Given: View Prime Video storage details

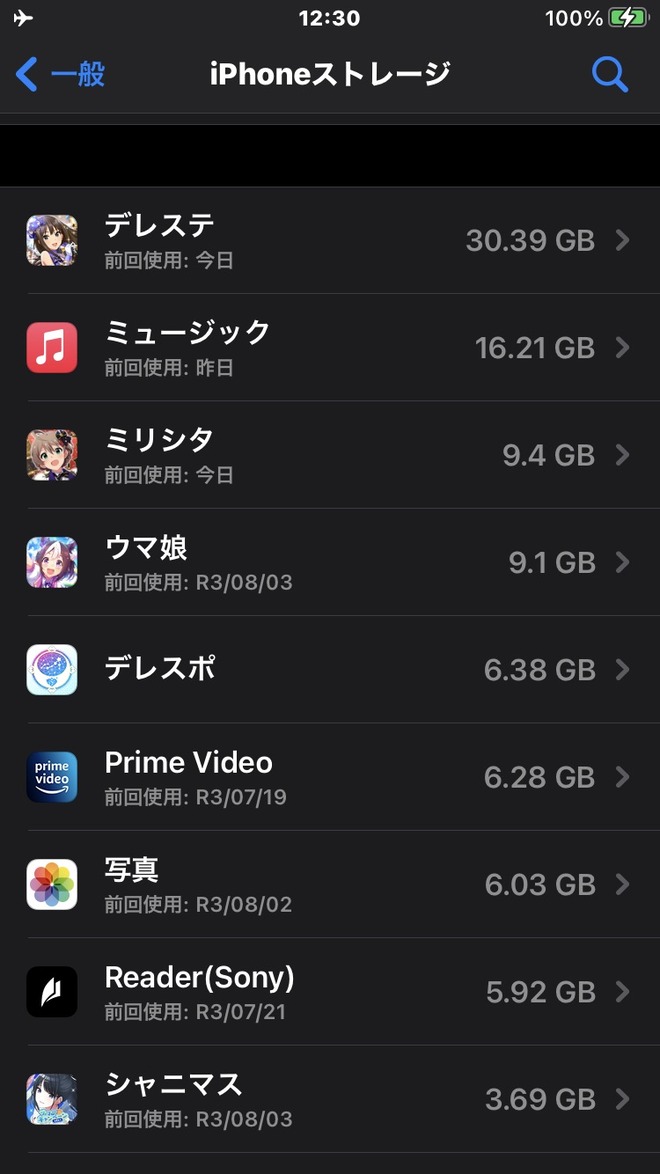Looking at the screenshot, I should [x=330, y=777].
